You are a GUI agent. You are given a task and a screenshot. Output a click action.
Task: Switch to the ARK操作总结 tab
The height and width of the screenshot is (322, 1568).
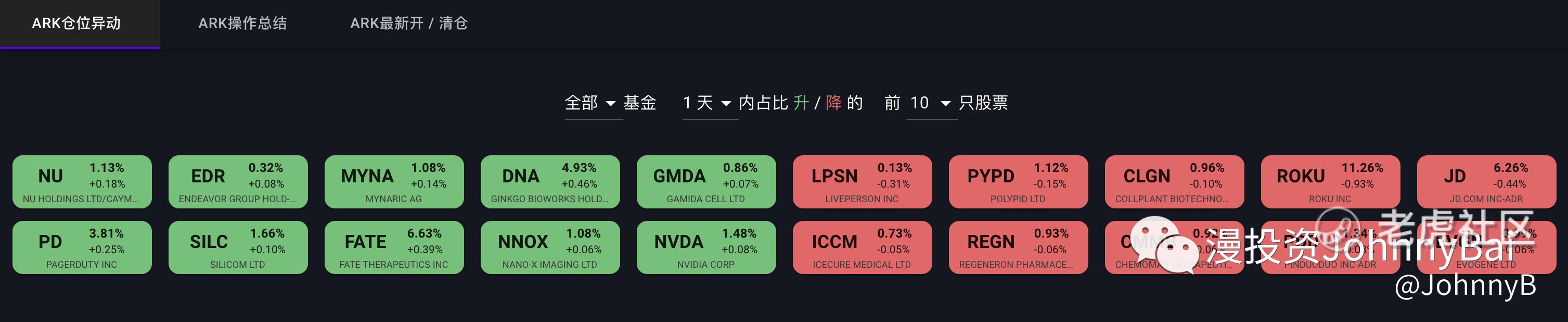click(x=242, y=24)
